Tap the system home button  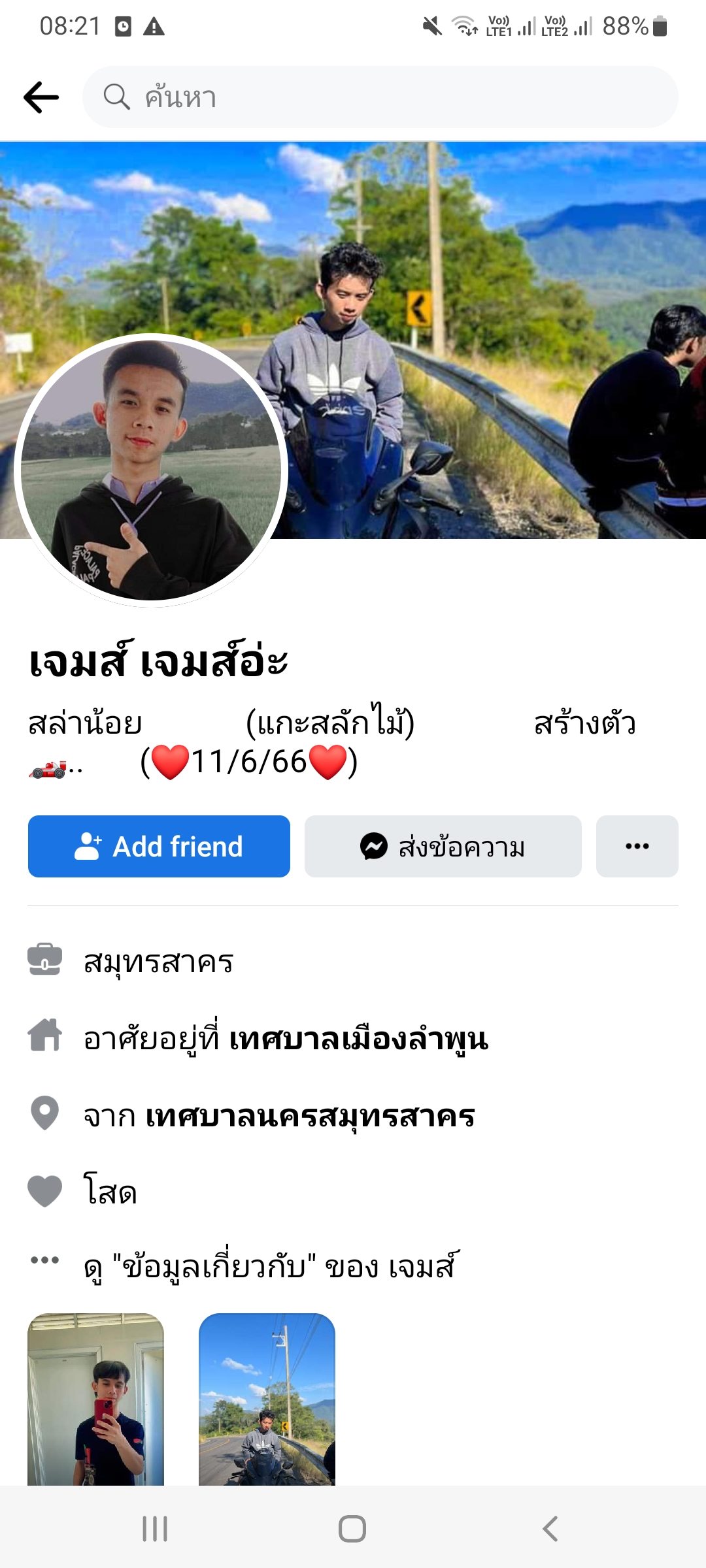(352, 1529)
